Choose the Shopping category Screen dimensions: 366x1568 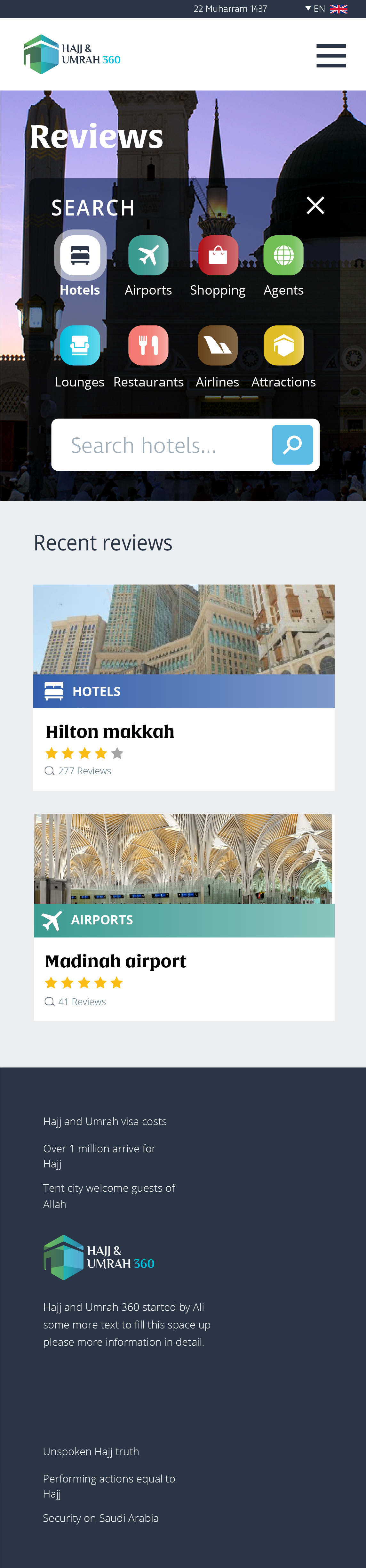tap(218, 256)
